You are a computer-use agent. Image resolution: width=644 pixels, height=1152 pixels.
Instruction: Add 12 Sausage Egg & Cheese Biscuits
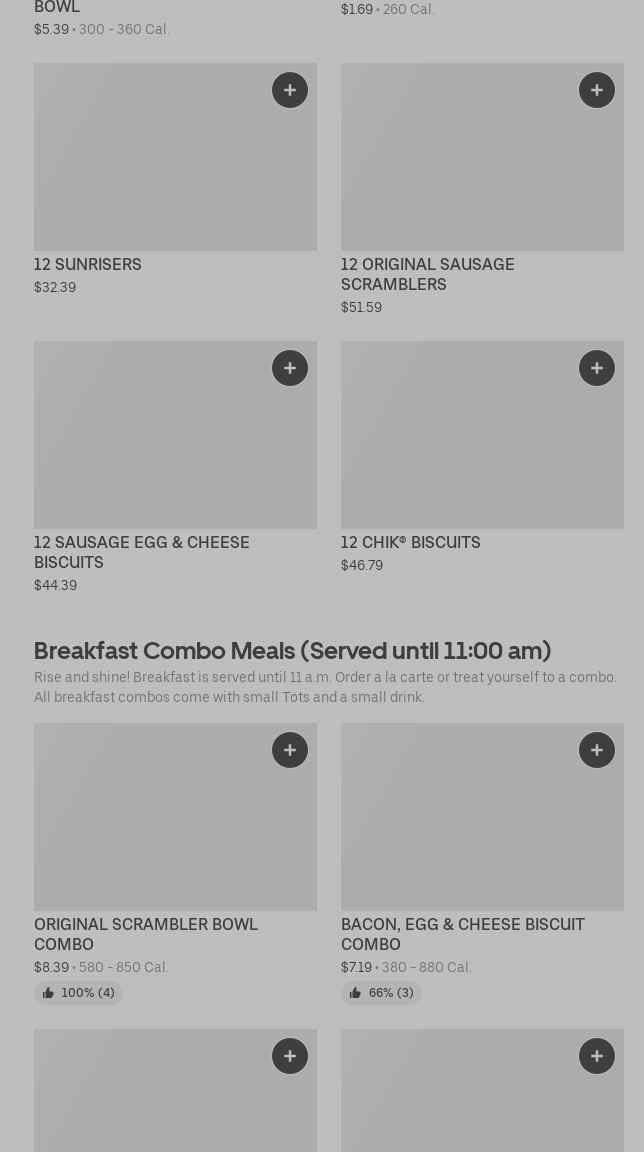click(x=290, y=368)
